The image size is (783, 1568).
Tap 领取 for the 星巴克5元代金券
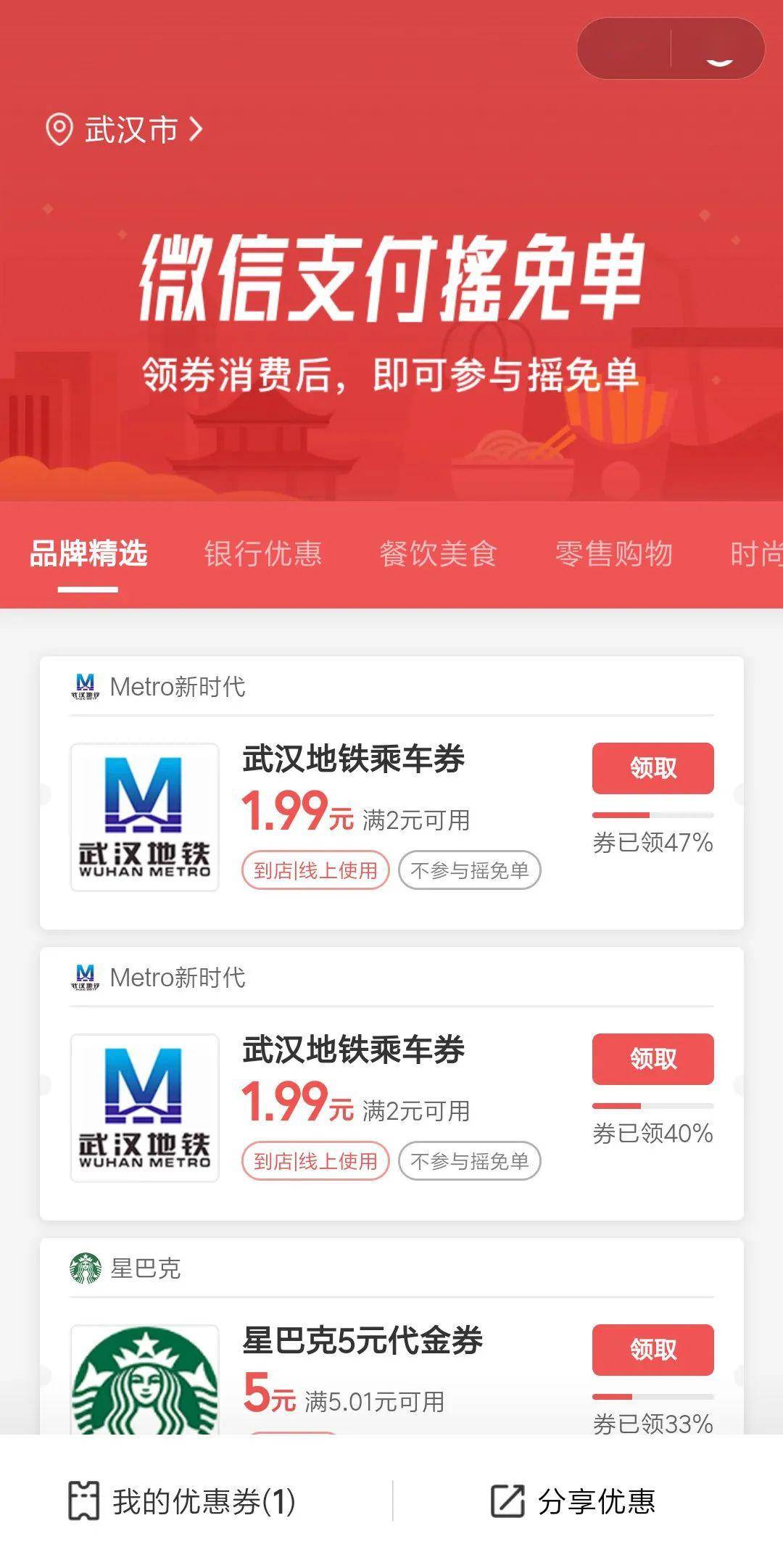(x=652, y=1350)
